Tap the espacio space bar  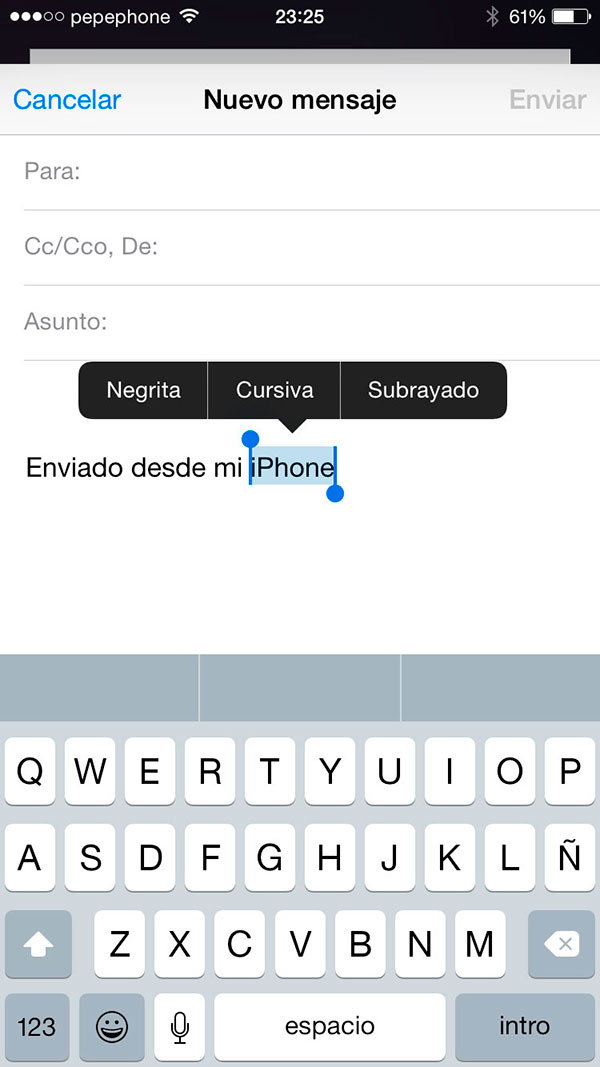330,1026
